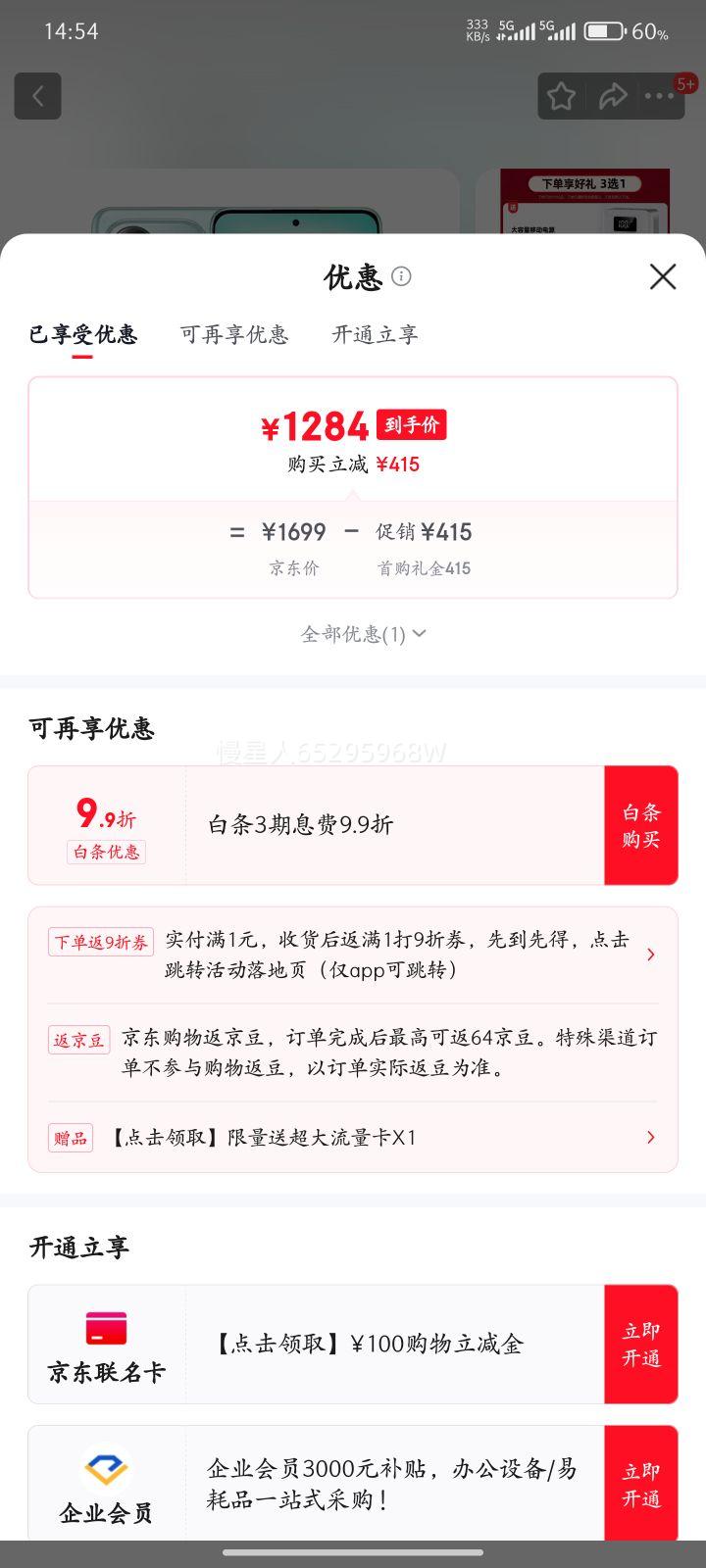
Task: Tap the info icon next to 优惠 title
Action: pyautogui.click(x=402, y=277)
